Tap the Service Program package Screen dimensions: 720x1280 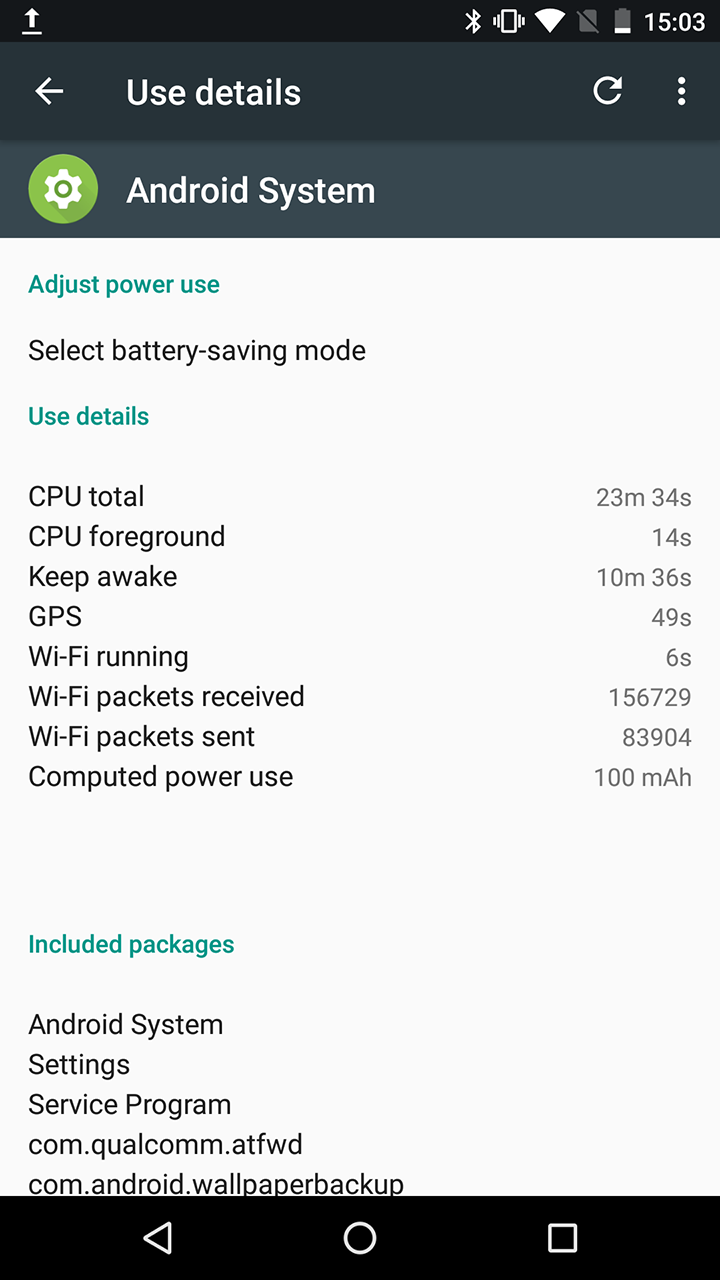coord(130,1104)
